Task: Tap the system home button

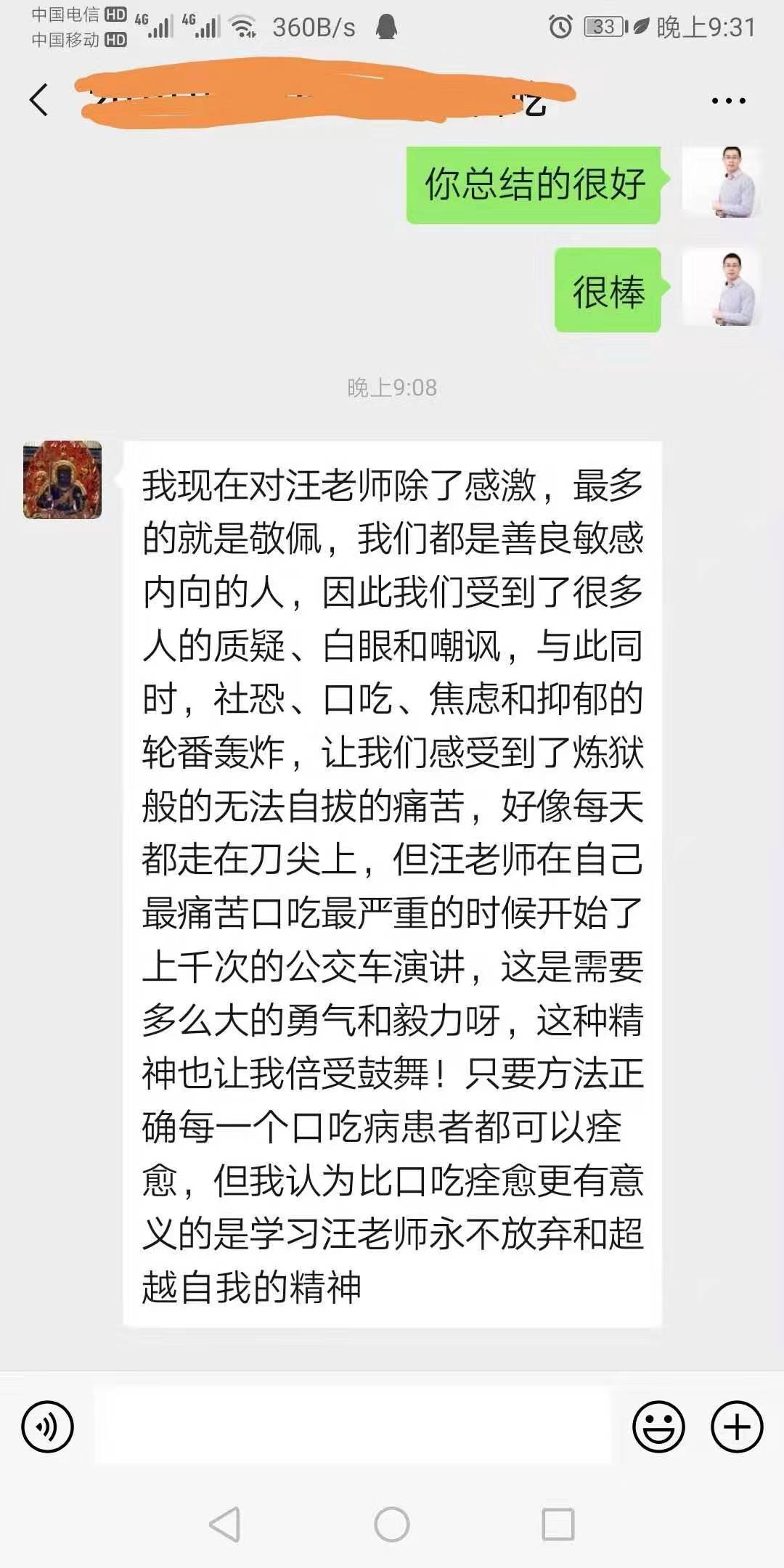Action: pyautogui.click(x=392, y=1524)
